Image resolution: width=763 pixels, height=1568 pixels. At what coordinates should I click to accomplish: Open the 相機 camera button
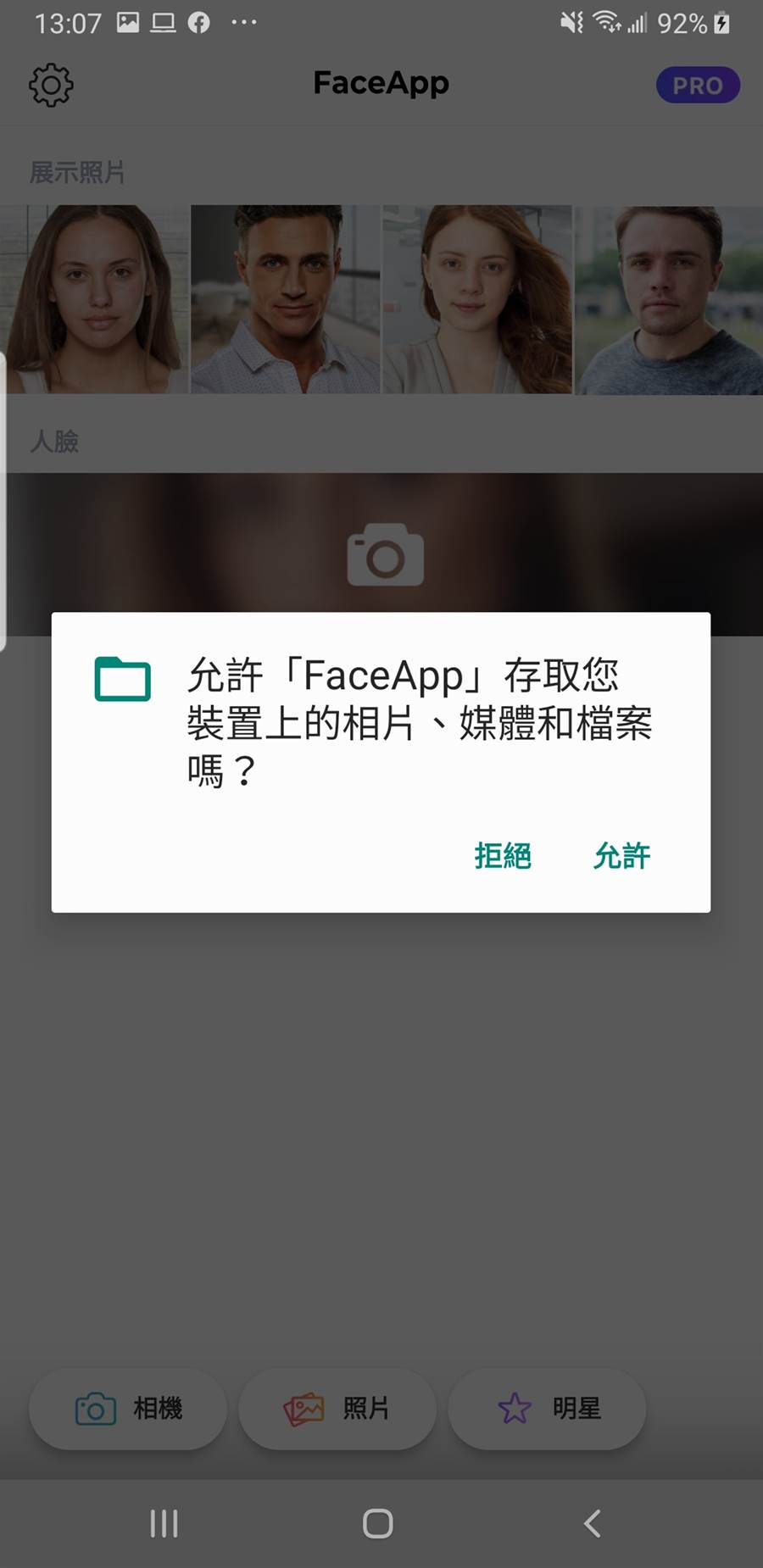[x=128, y=1409]
